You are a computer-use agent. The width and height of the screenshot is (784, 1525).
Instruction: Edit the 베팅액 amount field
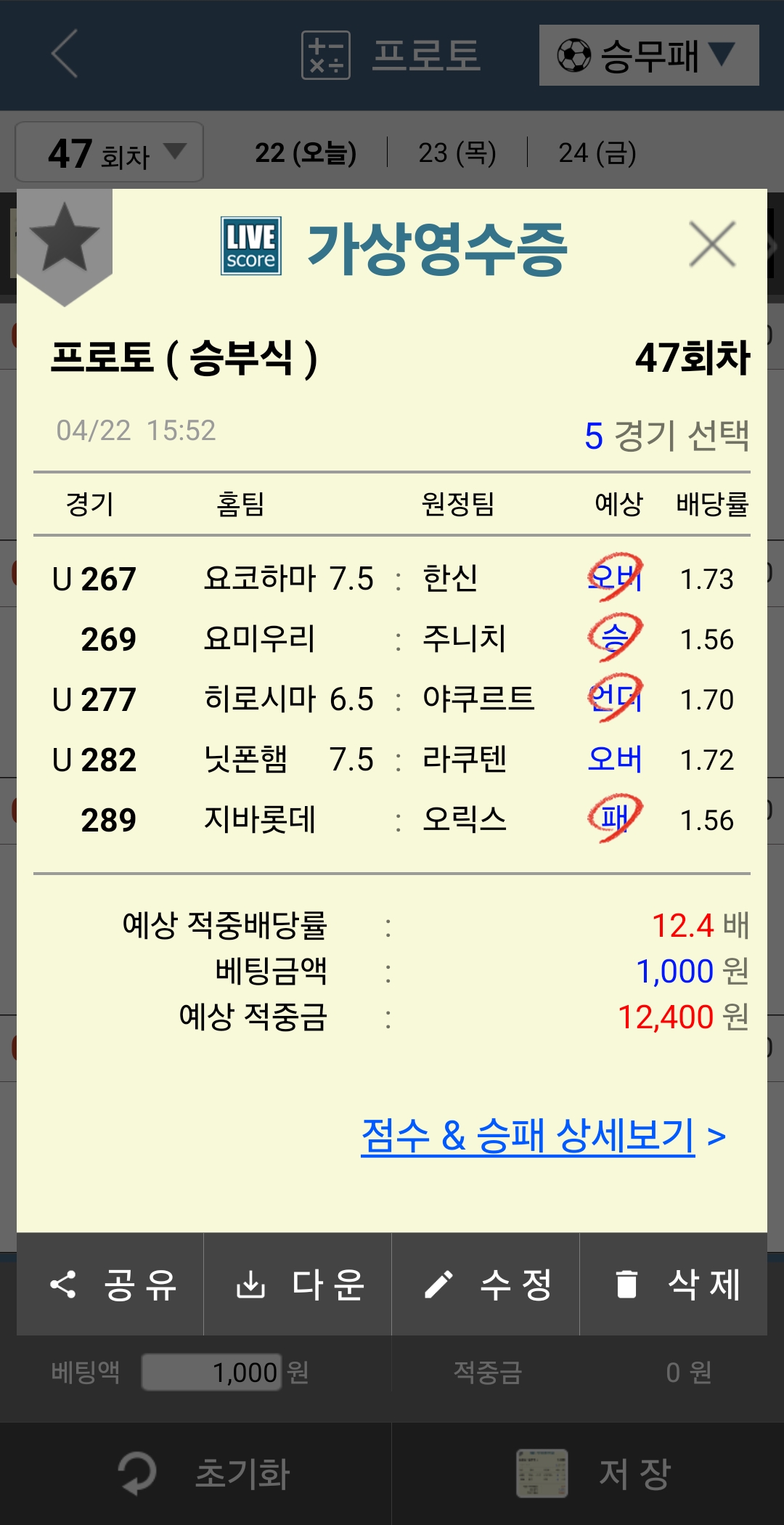click(x=211, y=1372)
